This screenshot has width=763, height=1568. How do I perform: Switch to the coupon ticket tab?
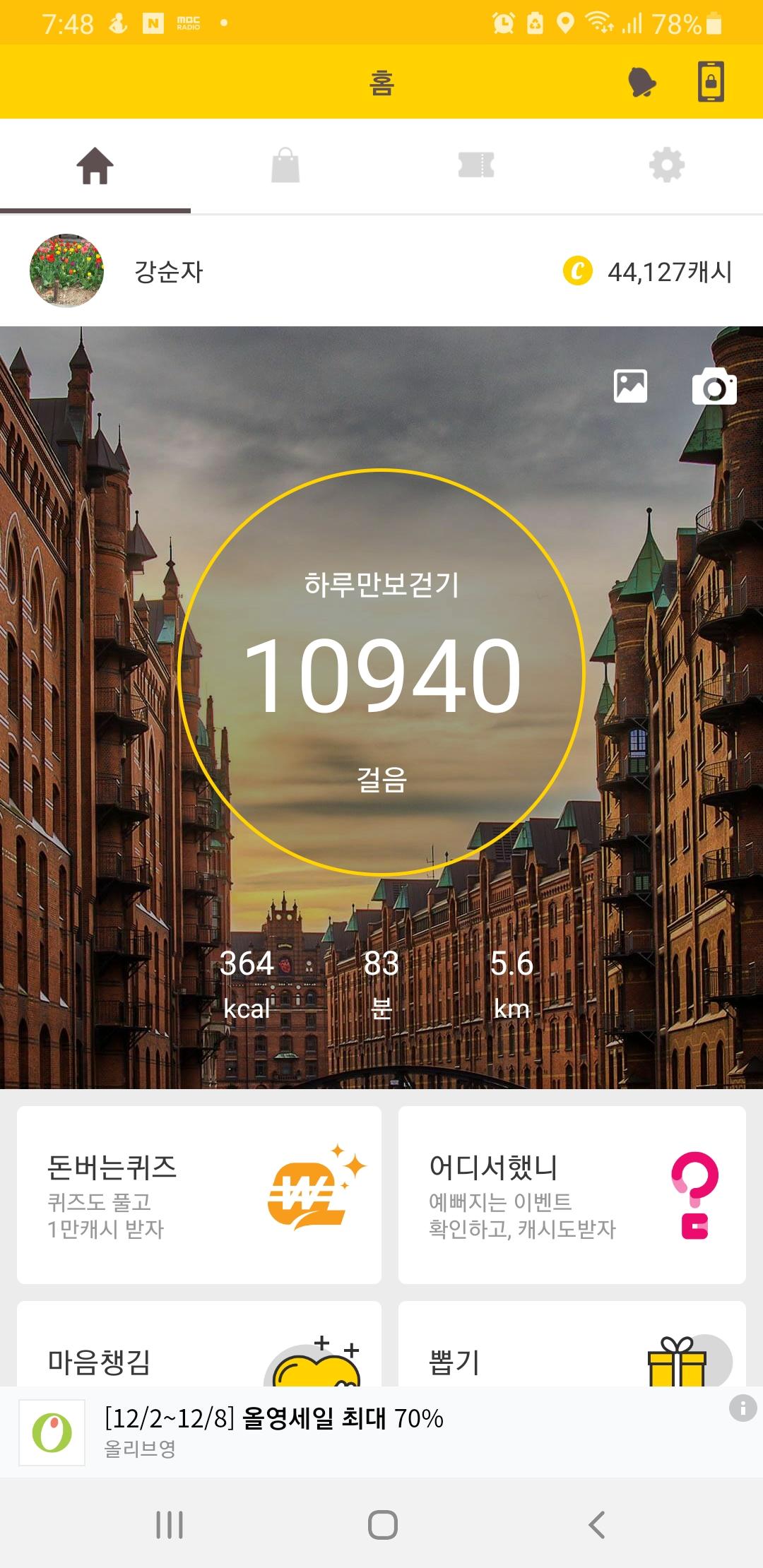tap(476, 166)
